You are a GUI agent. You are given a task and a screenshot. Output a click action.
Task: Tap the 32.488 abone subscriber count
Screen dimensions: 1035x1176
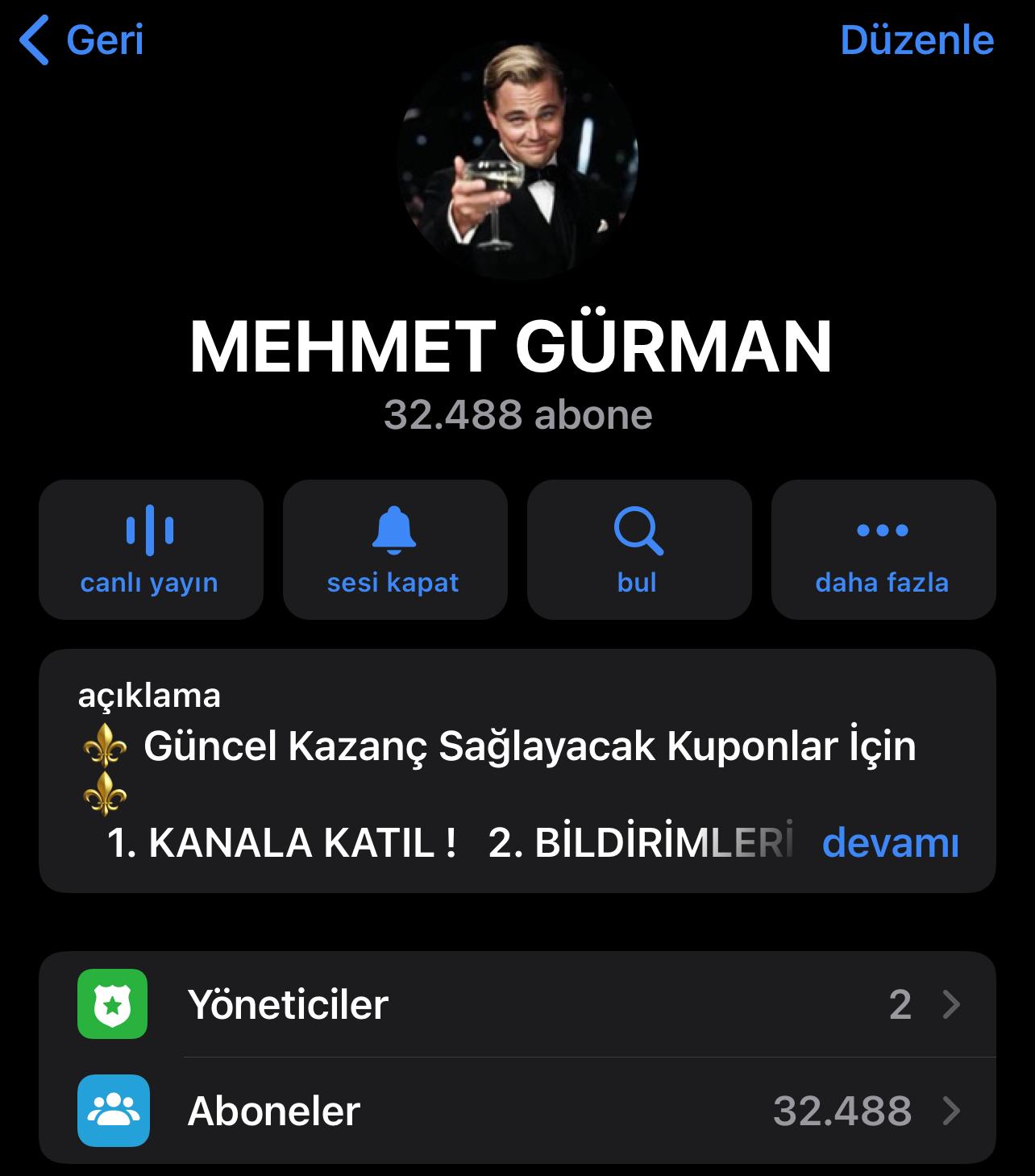[517, 414]
